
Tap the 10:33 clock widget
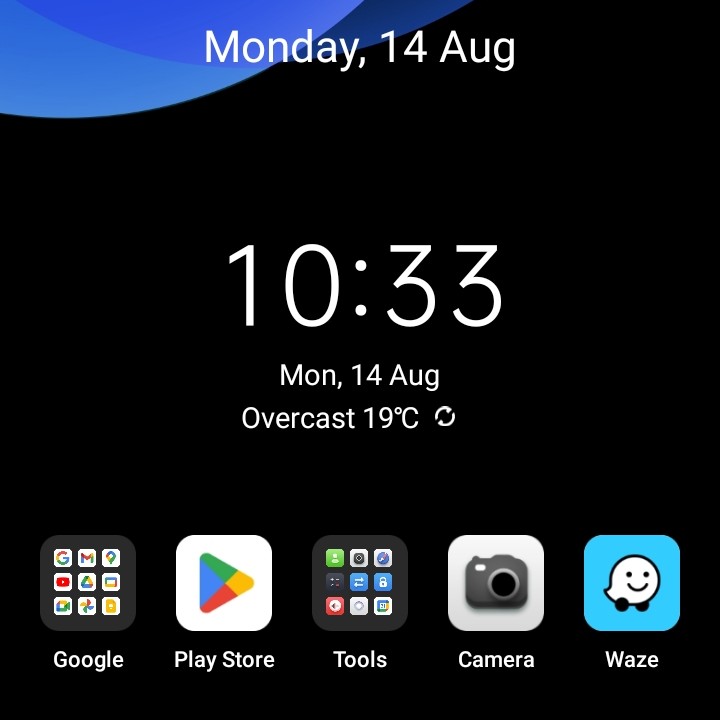(362, 287)
